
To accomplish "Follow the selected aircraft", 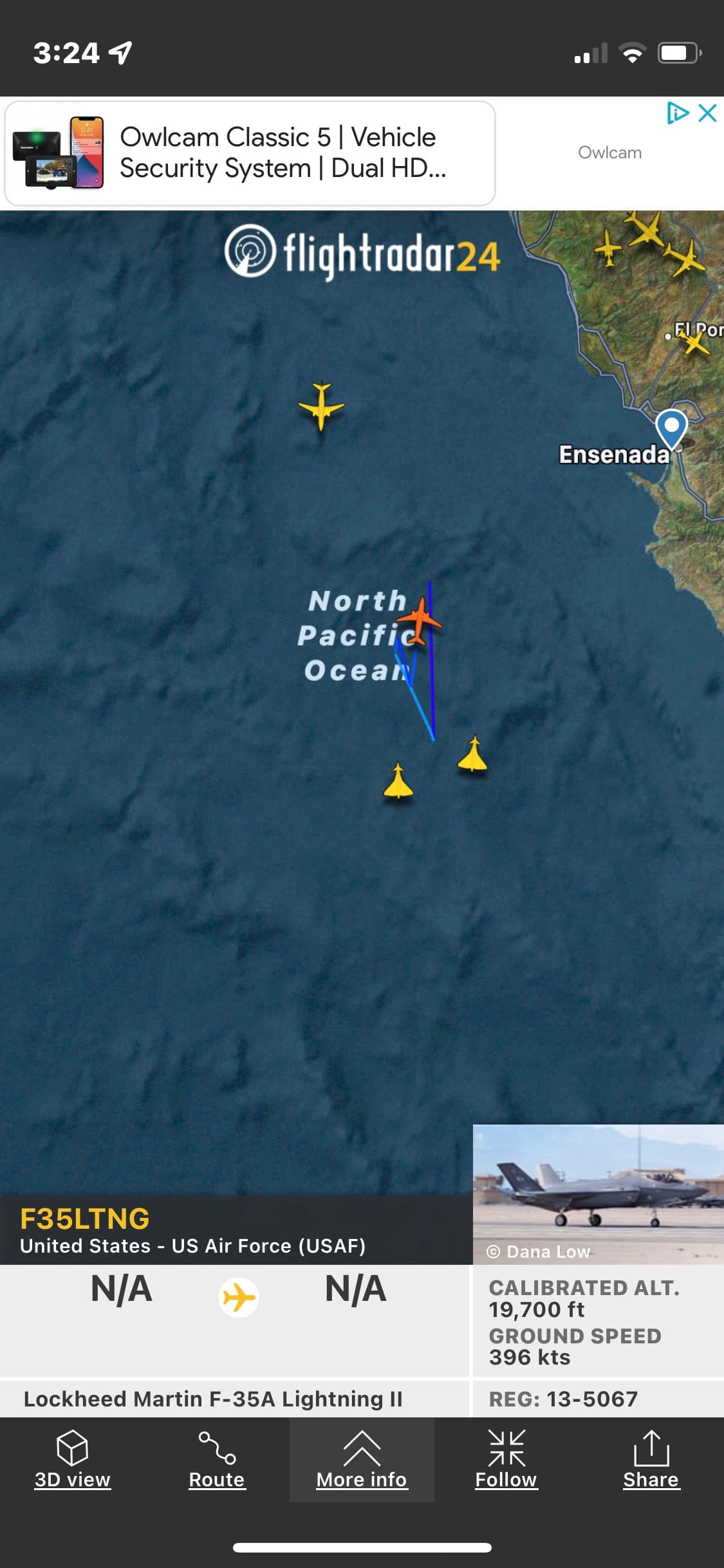I will point(506,1460).
